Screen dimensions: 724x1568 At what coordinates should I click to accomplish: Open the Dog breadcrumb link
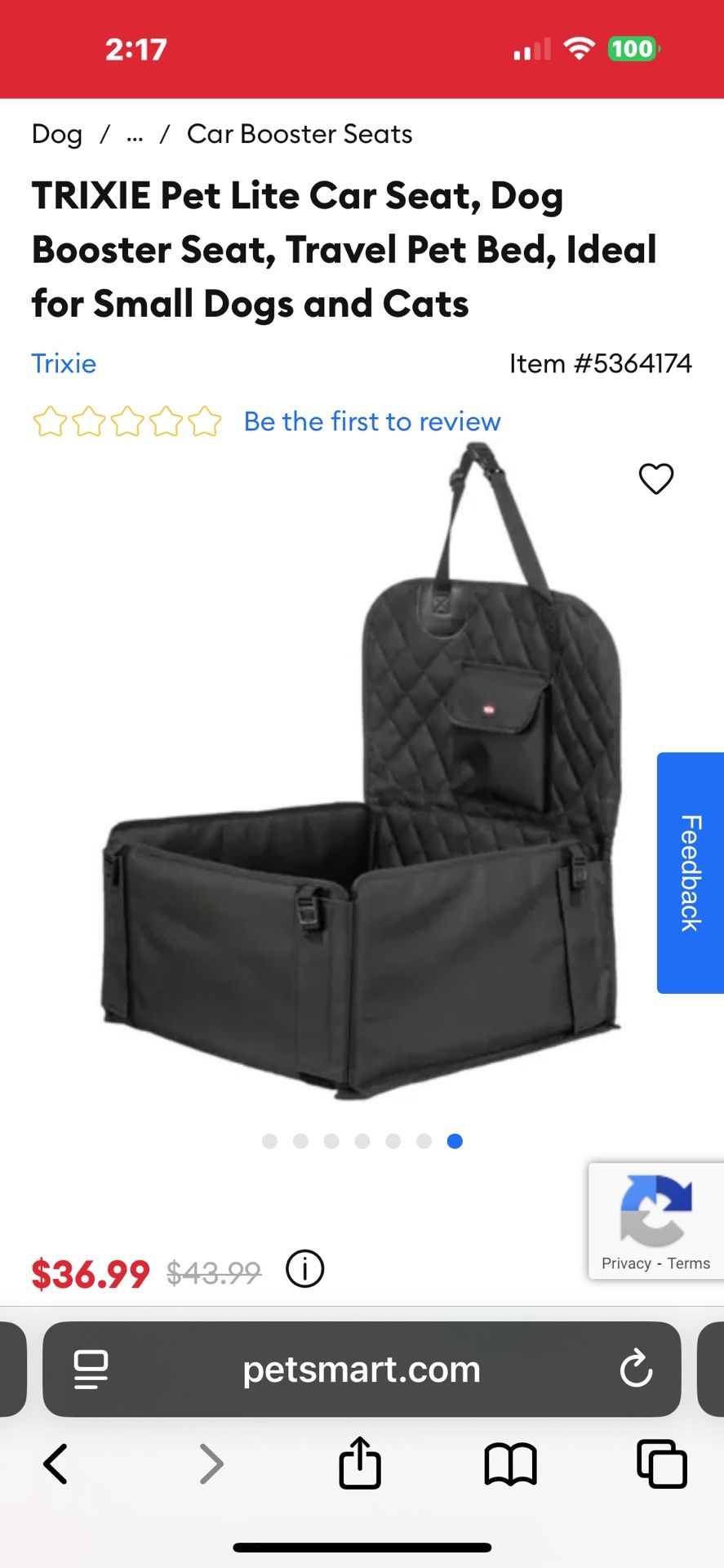click(57, 134)
